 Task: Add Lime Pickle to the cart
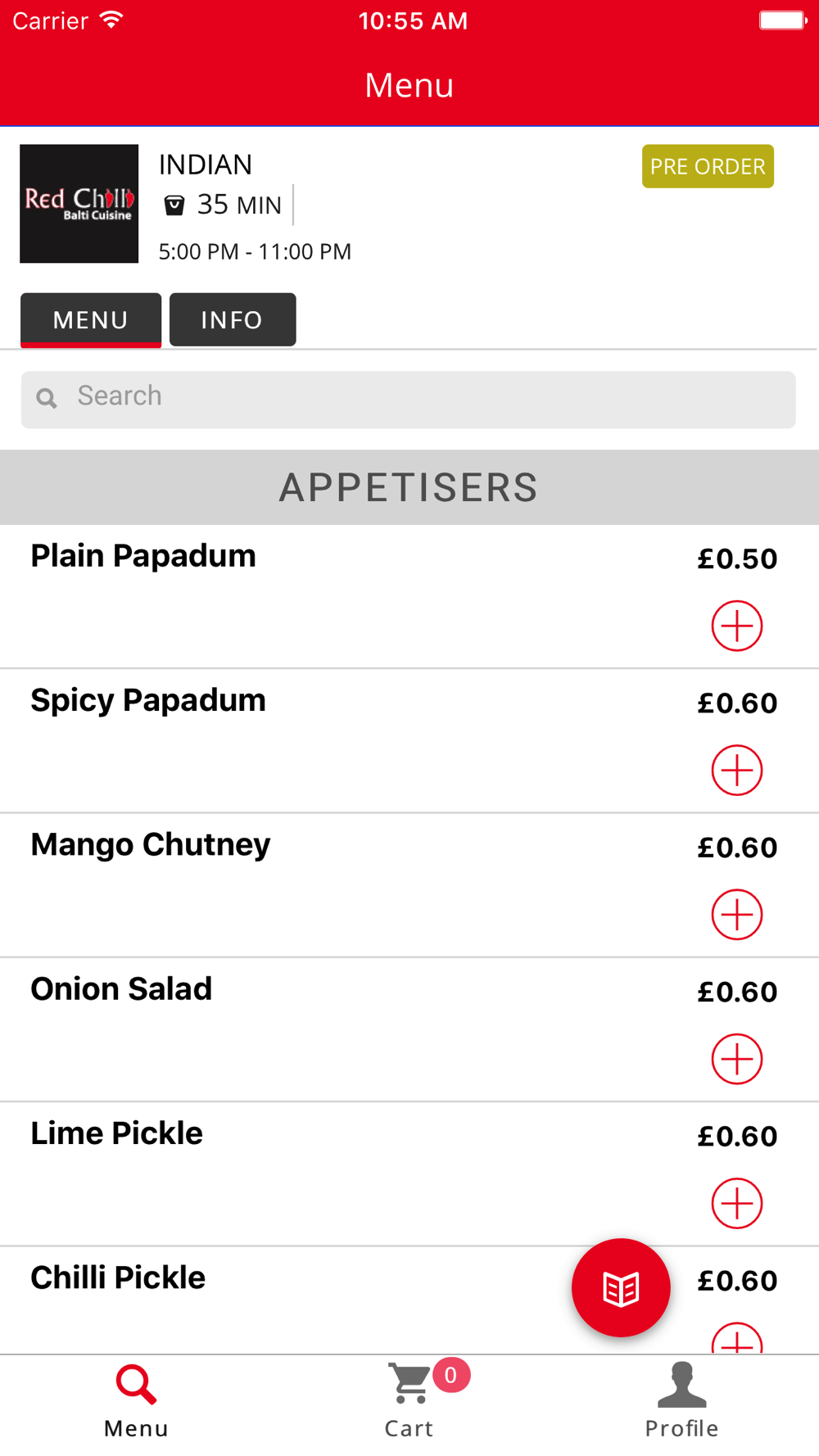(x=737, y=1204)
